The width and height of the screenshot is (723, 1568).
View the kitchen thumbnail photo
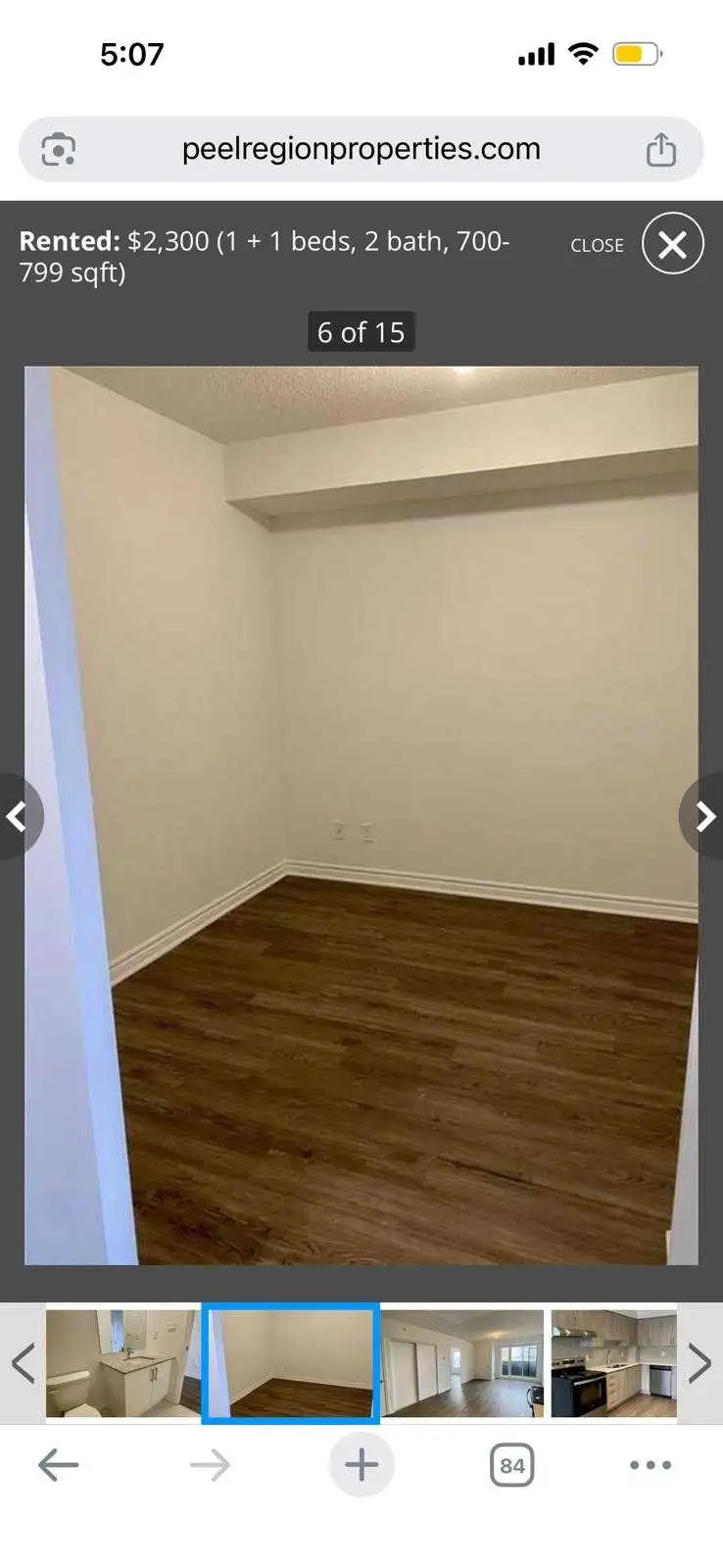(613, 1363)
